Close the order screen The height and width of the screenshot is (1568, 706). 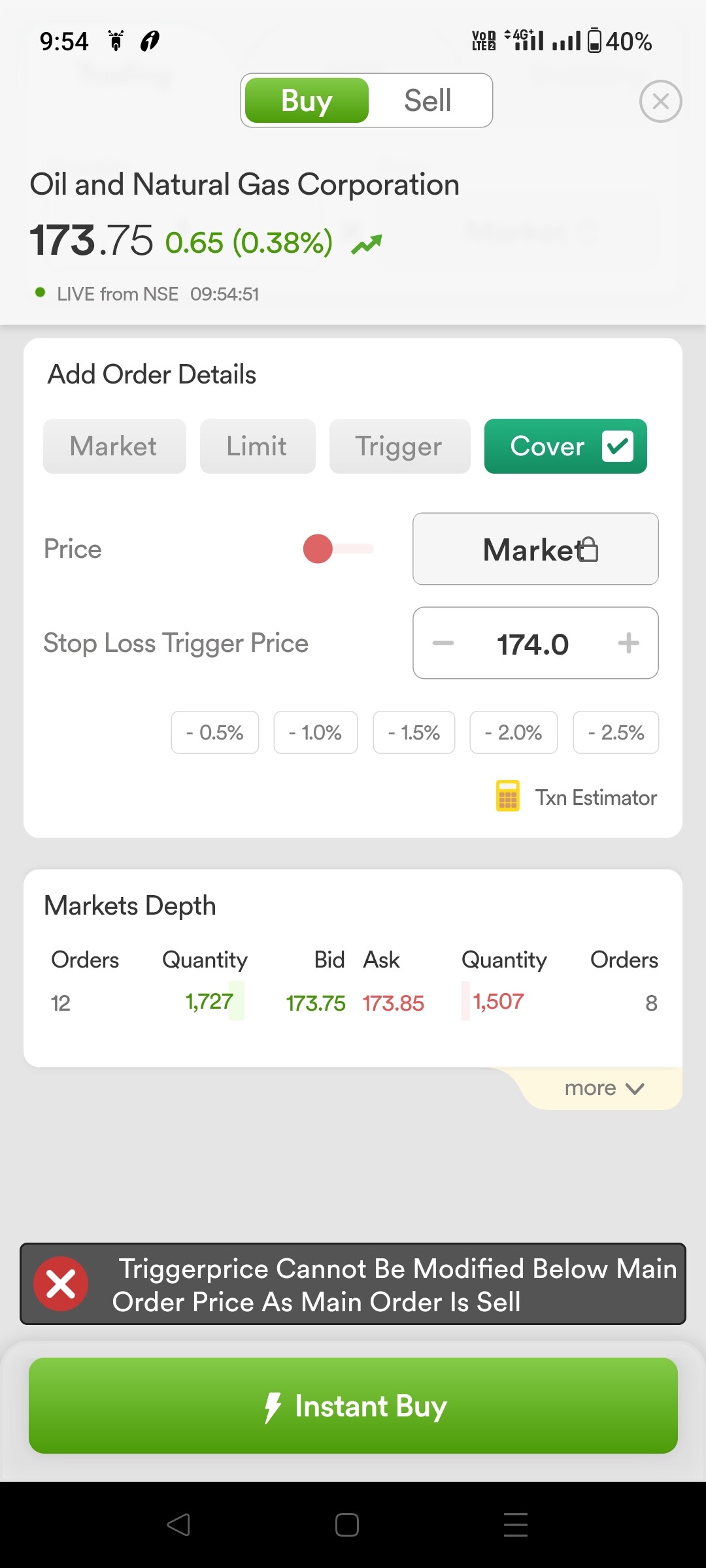pos(660,101)
